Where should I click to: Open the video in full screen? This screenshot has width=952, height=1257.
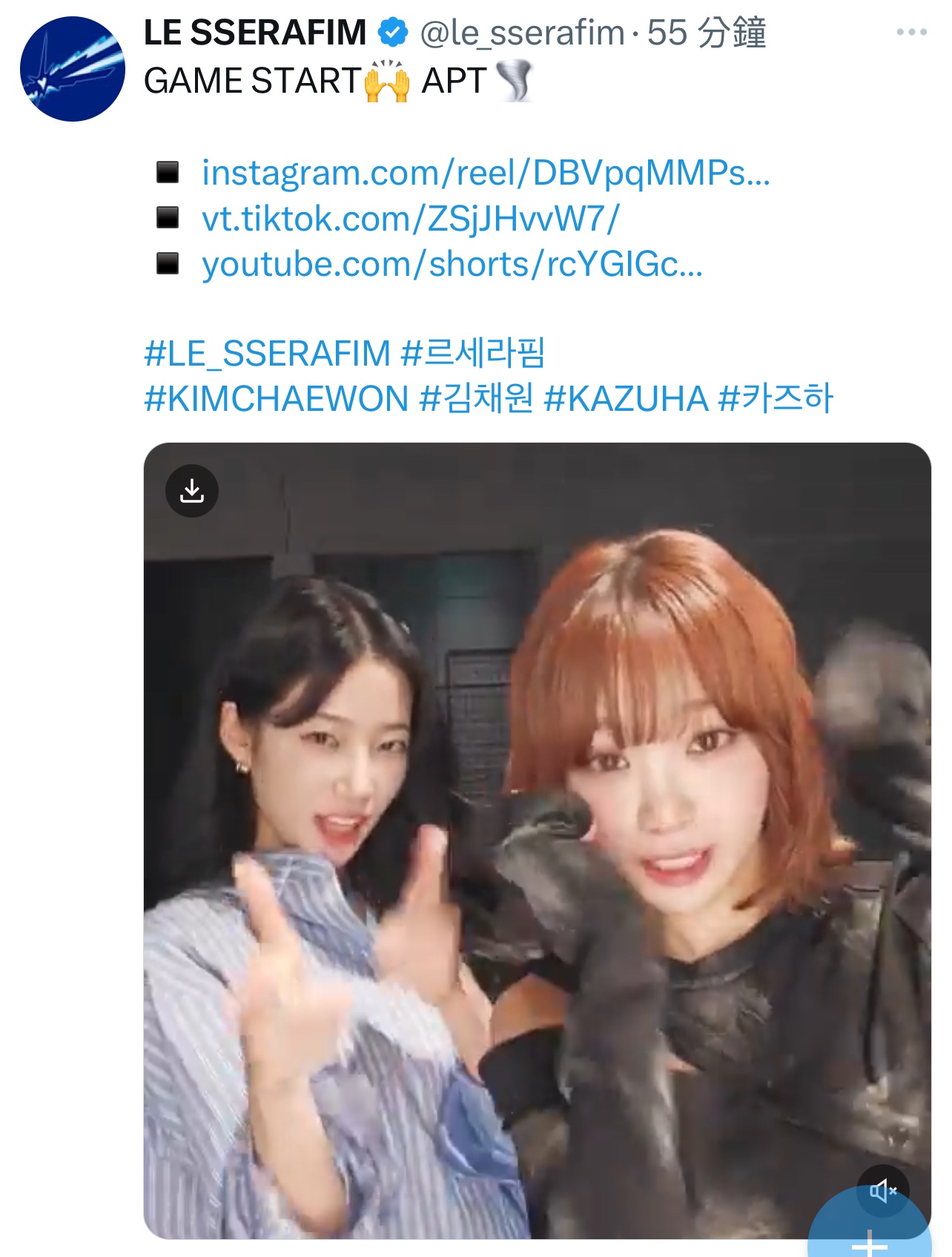click(537, 838)
